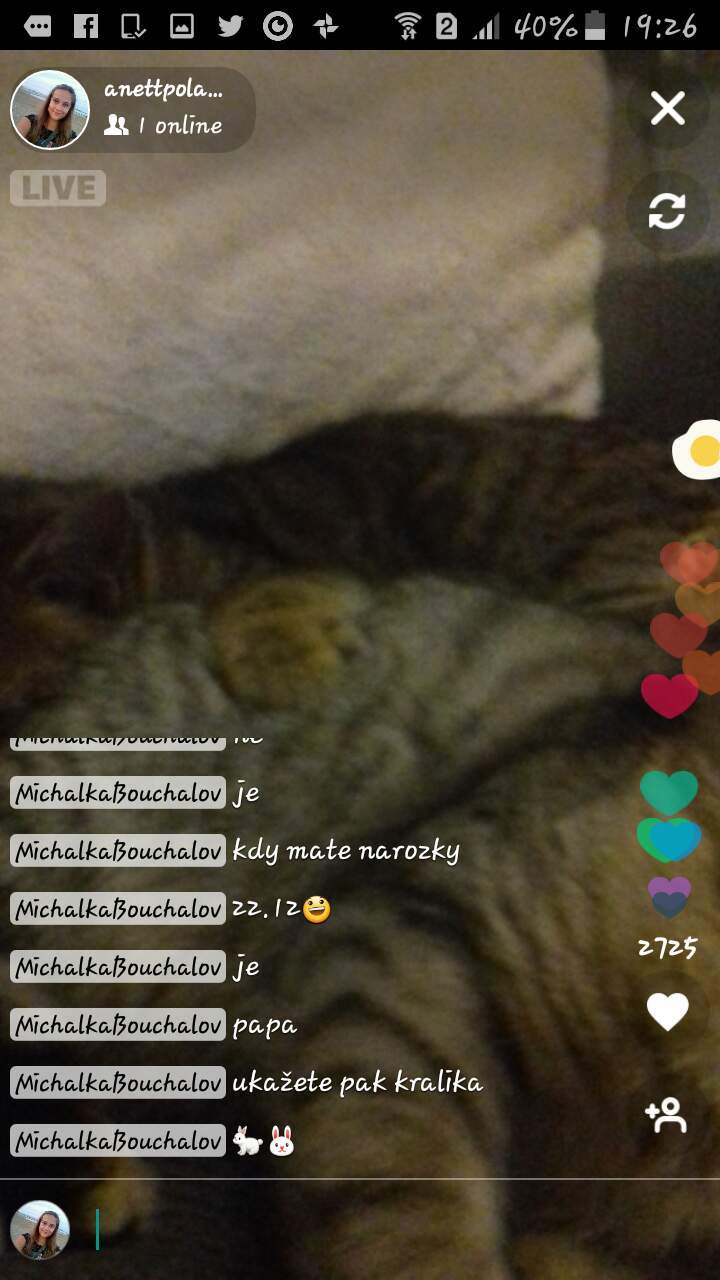Close the live stream
This screenshot has height=1280, width=720.
pos(667,108)
